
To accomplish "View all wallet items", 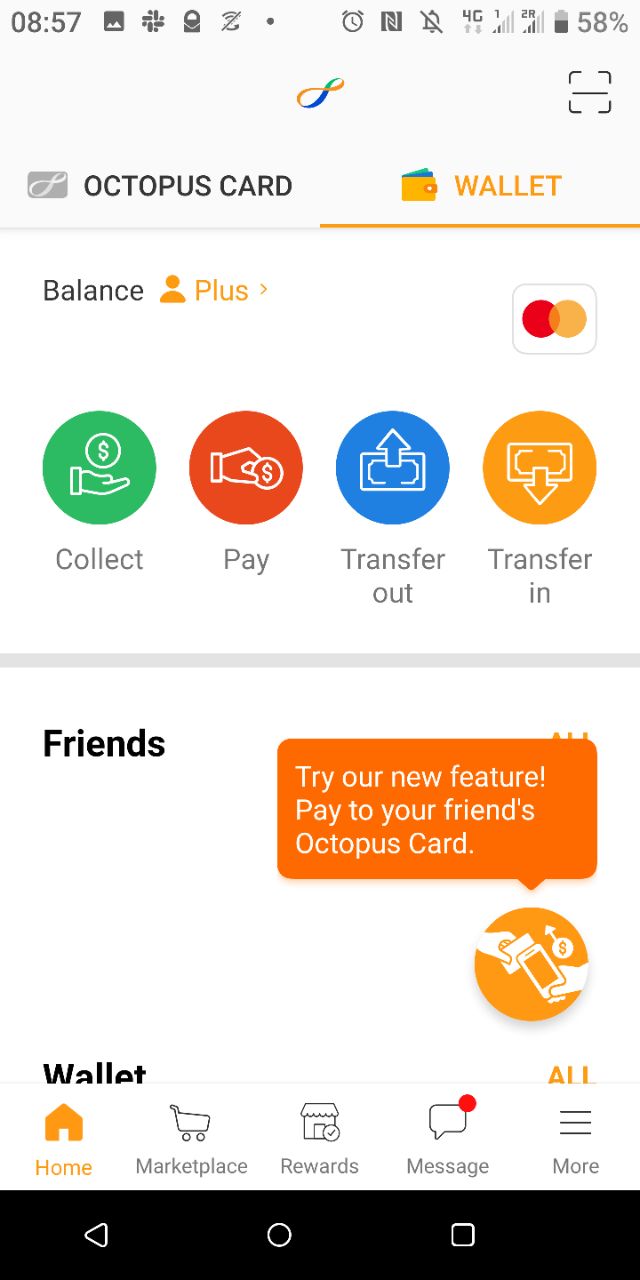I will pos(571,1073).
